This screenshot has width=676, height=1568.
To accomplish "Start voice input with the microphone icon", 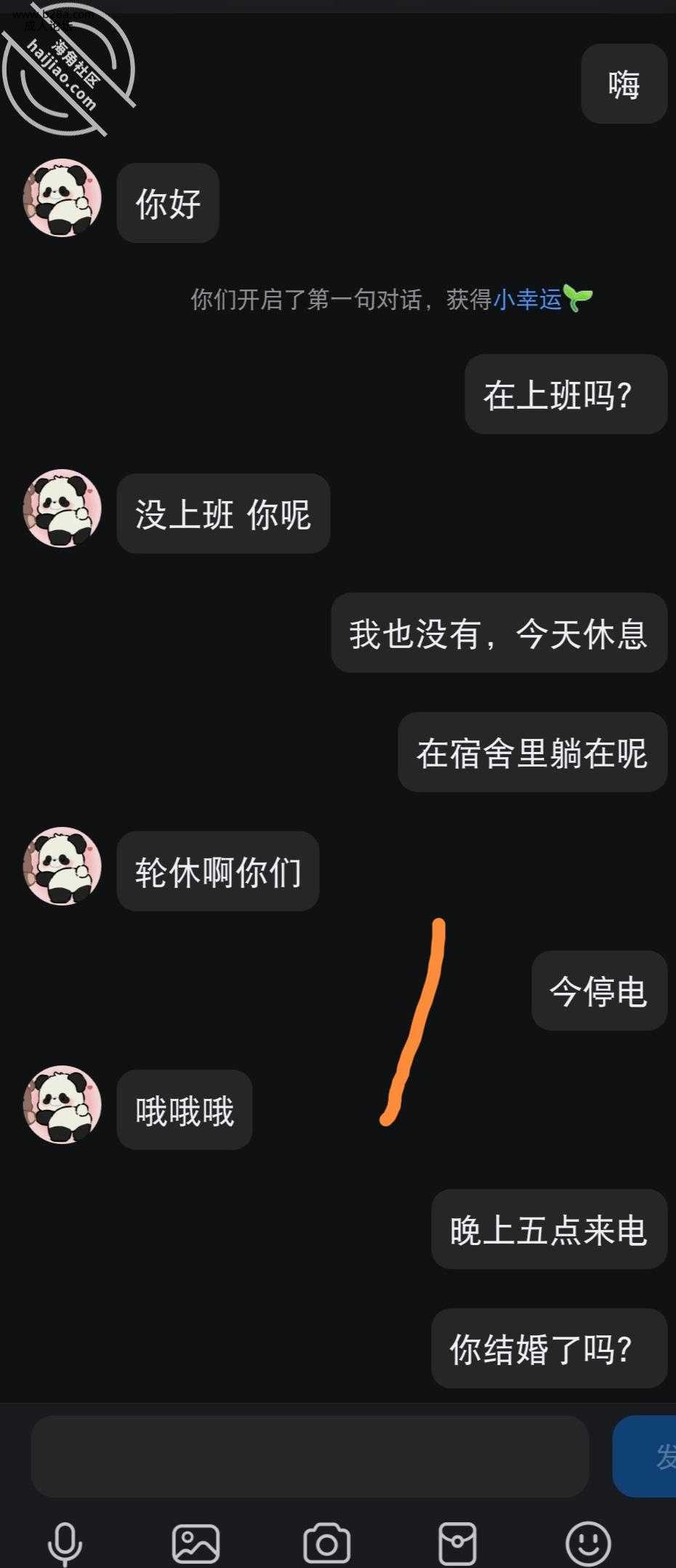I will (65, 1542).
